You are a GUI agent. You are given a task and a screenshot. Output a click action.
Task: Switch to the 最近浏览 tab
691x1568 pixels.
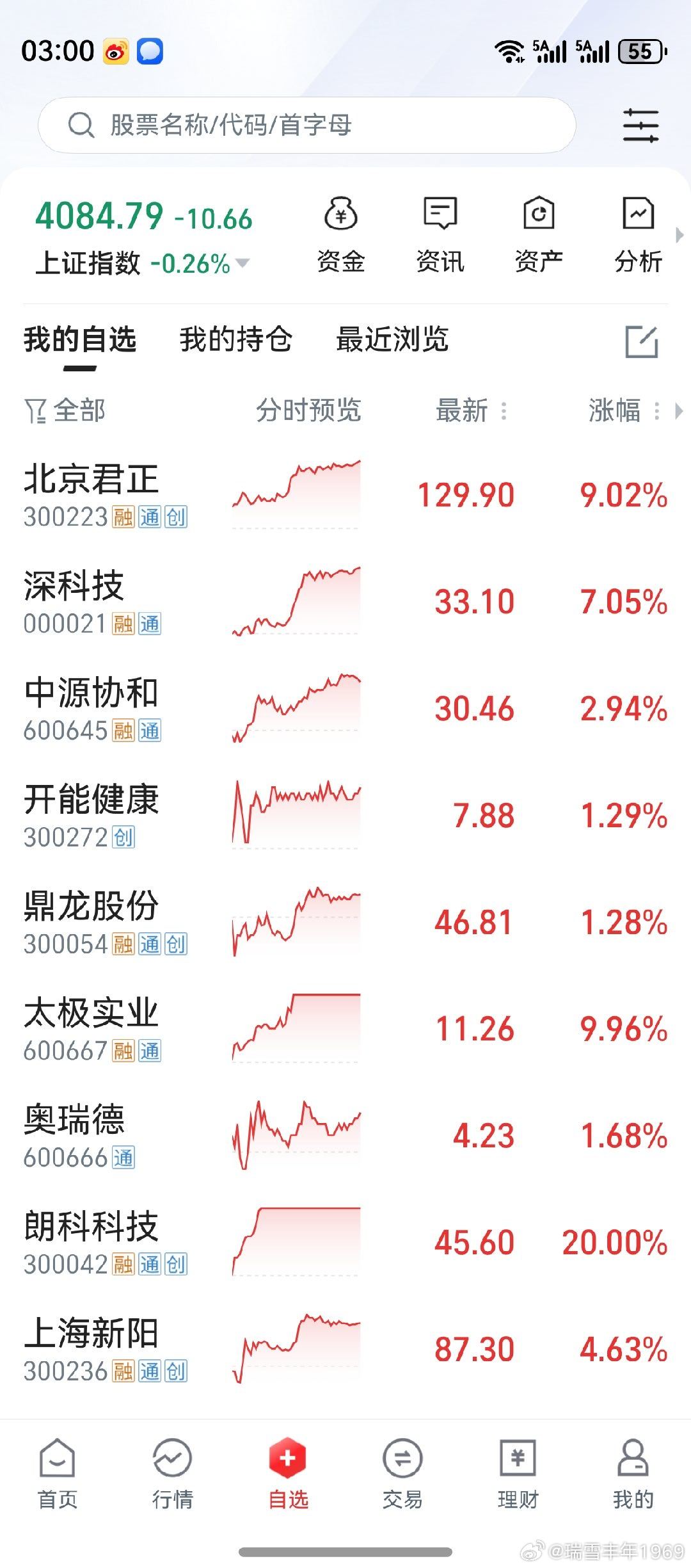pyautogui.click(x=392, y=340)
